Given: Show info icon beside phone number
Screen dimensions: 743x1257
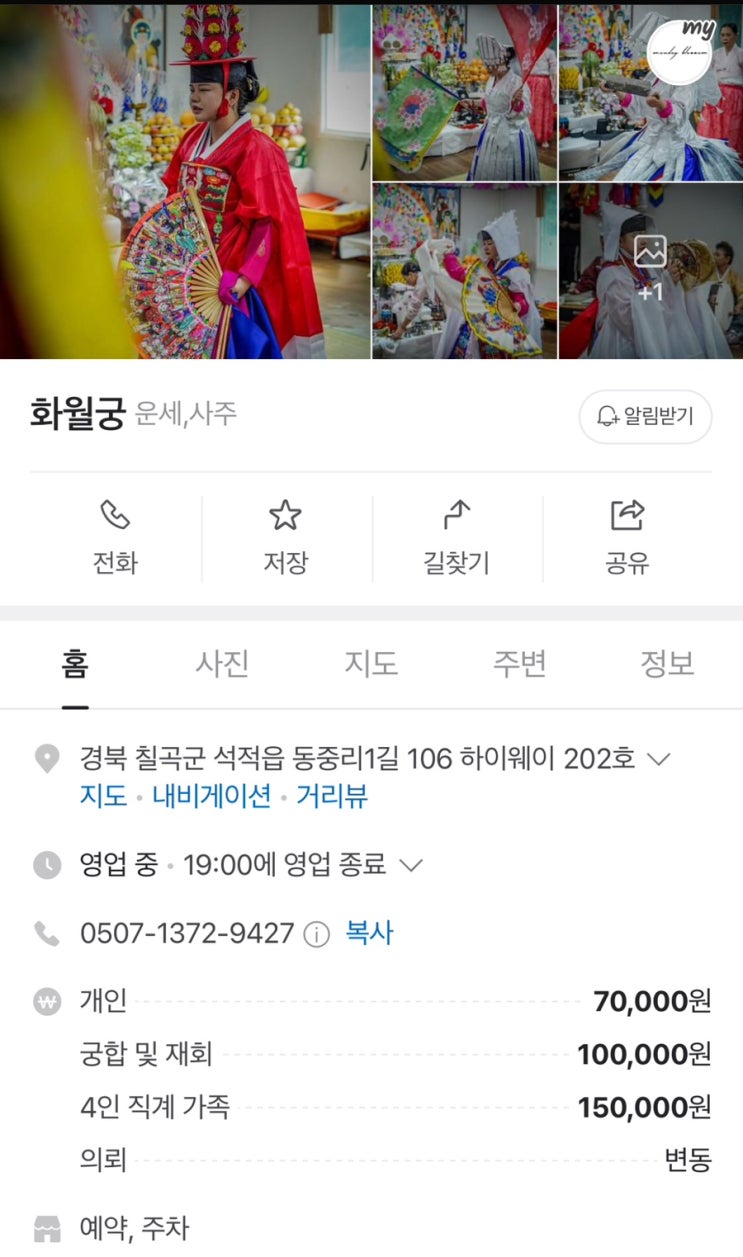Looking at the screenshot, I should click(x=316, y=935).
